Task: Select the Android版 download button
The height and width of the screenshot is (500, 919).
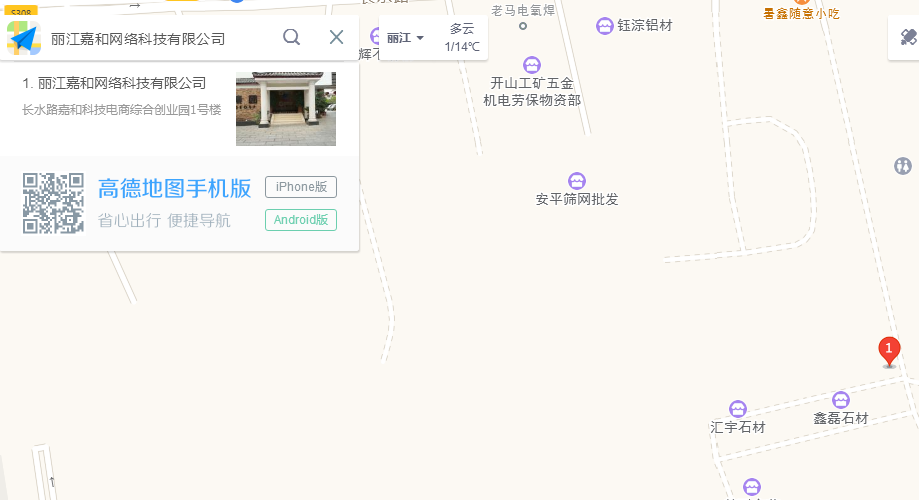Action: (300, 220)
